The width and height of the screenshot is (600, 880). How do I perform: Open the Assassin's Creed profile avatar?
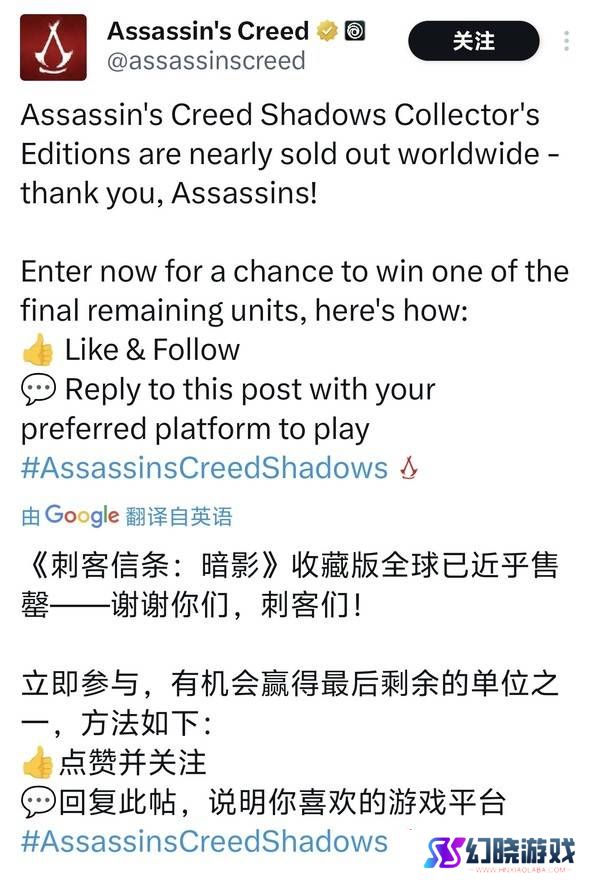coord(53,47)
